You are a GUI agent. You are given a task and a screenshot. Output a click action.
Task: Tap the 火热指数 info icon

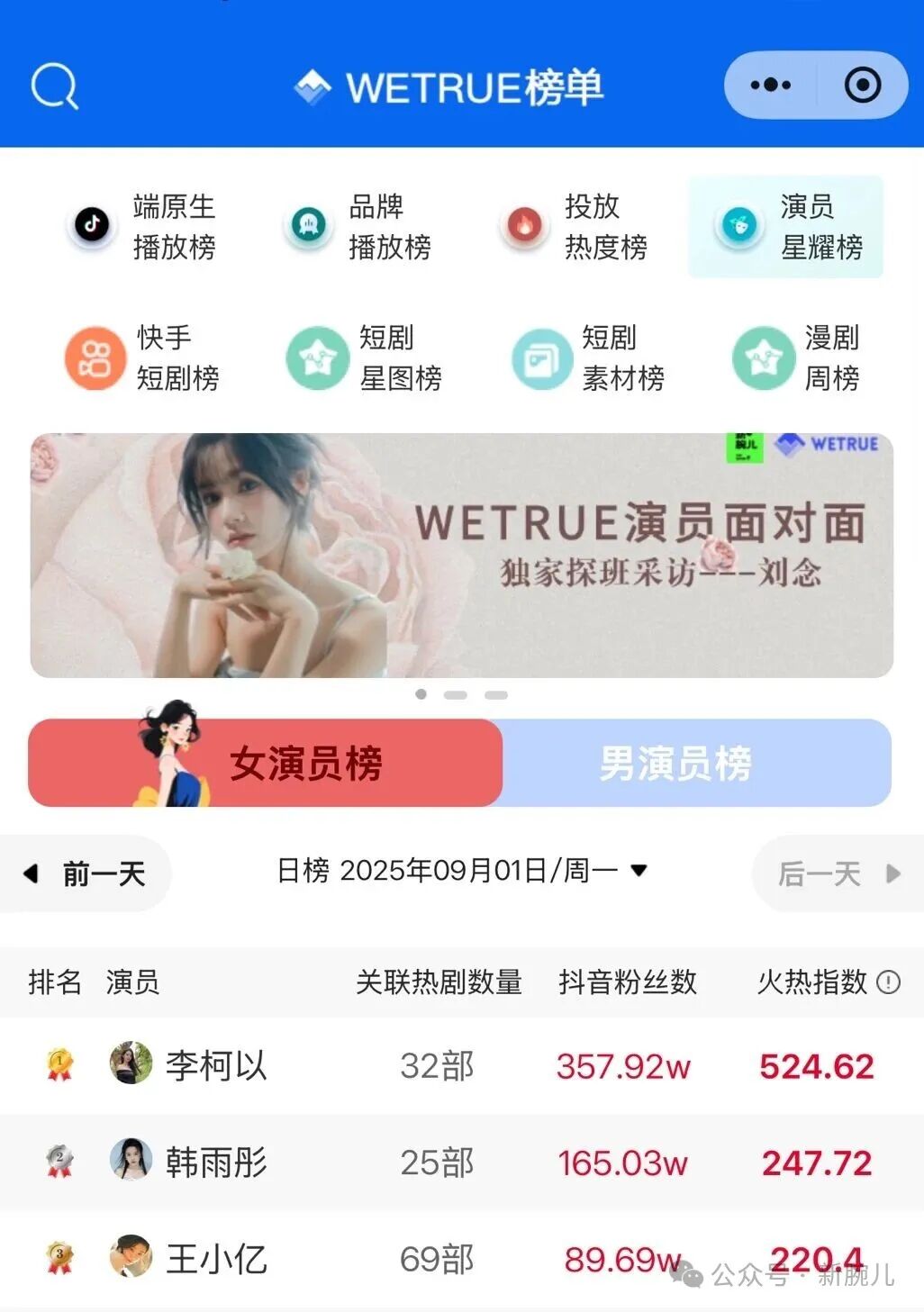[888, 982]
